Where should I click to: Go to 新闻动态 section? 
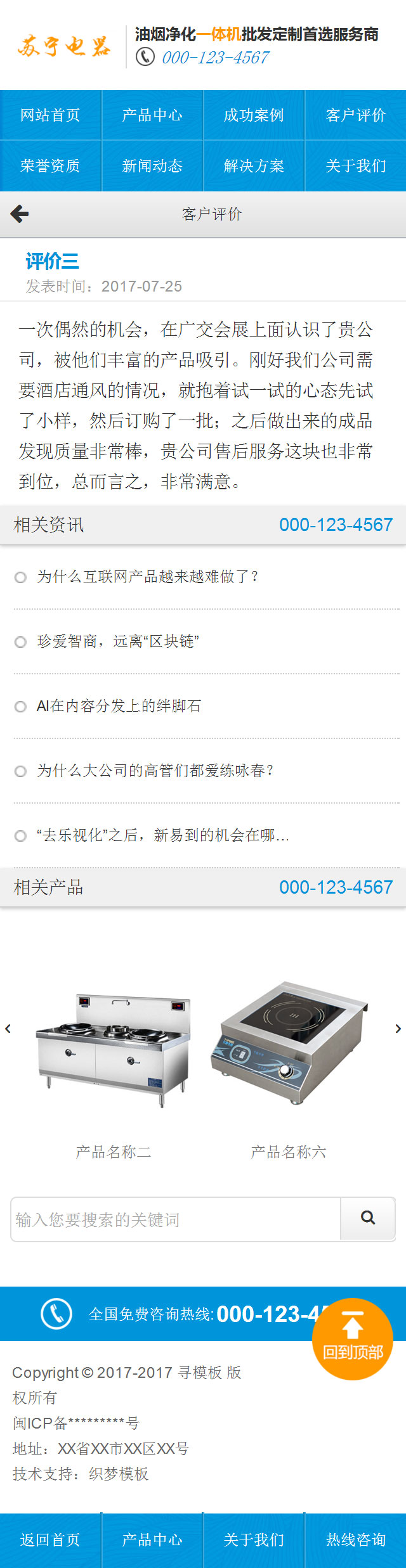click(152, 166)
